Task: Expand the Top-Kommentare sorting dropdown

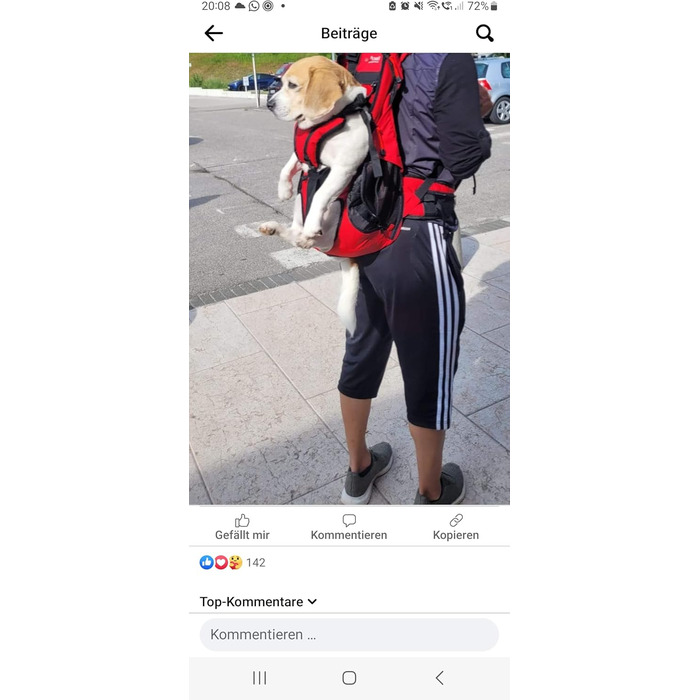Action: [x=258, y=602]
